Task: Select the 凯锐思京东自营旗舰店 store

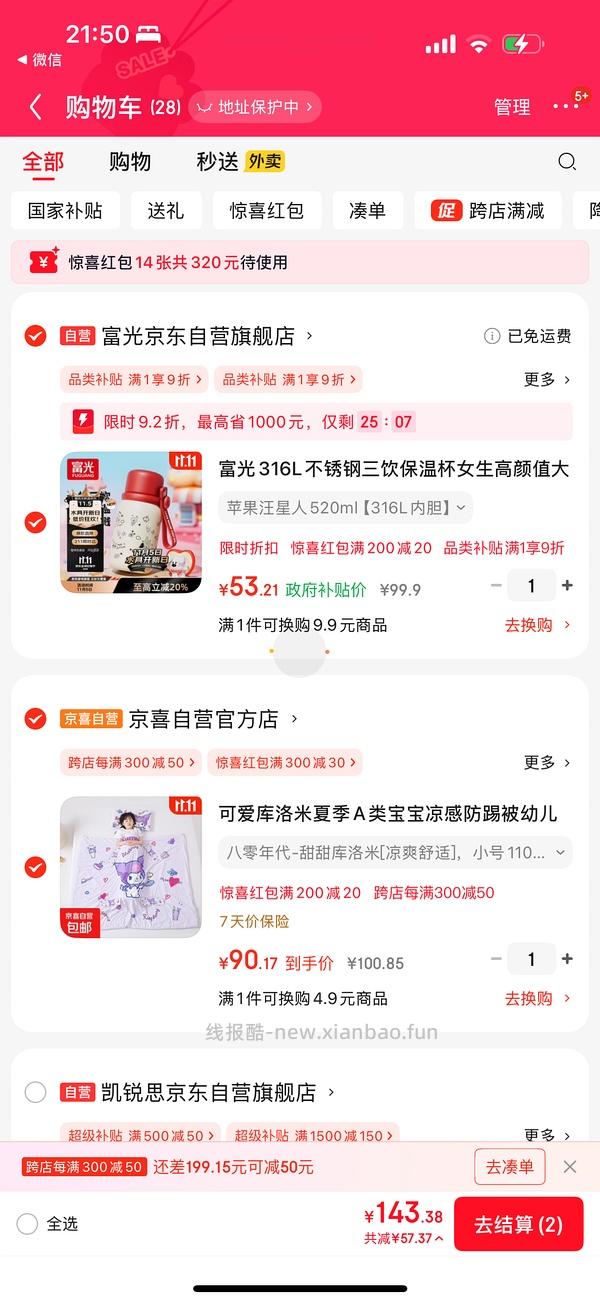Action: coord(35,1092)
